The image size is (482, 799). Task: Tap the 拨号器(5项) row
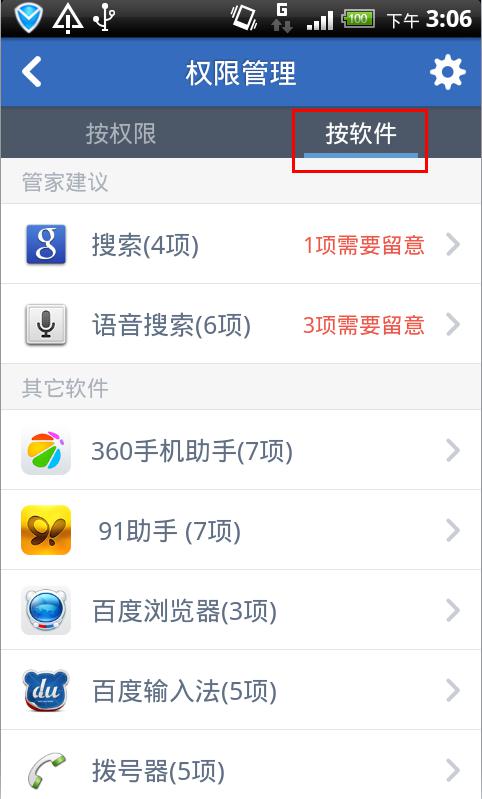241,765
